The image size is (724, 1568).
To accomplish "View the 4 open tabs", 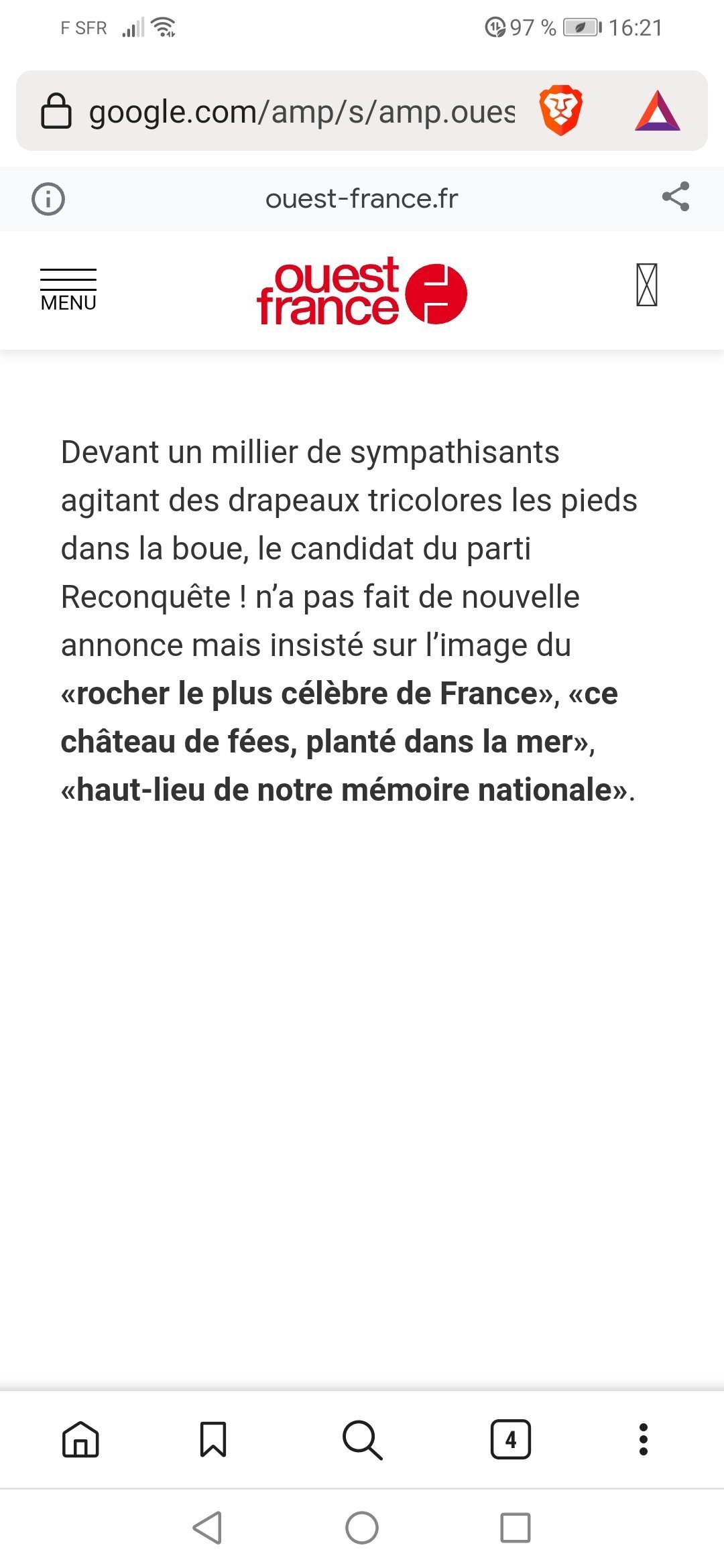I will point(511,1439).
